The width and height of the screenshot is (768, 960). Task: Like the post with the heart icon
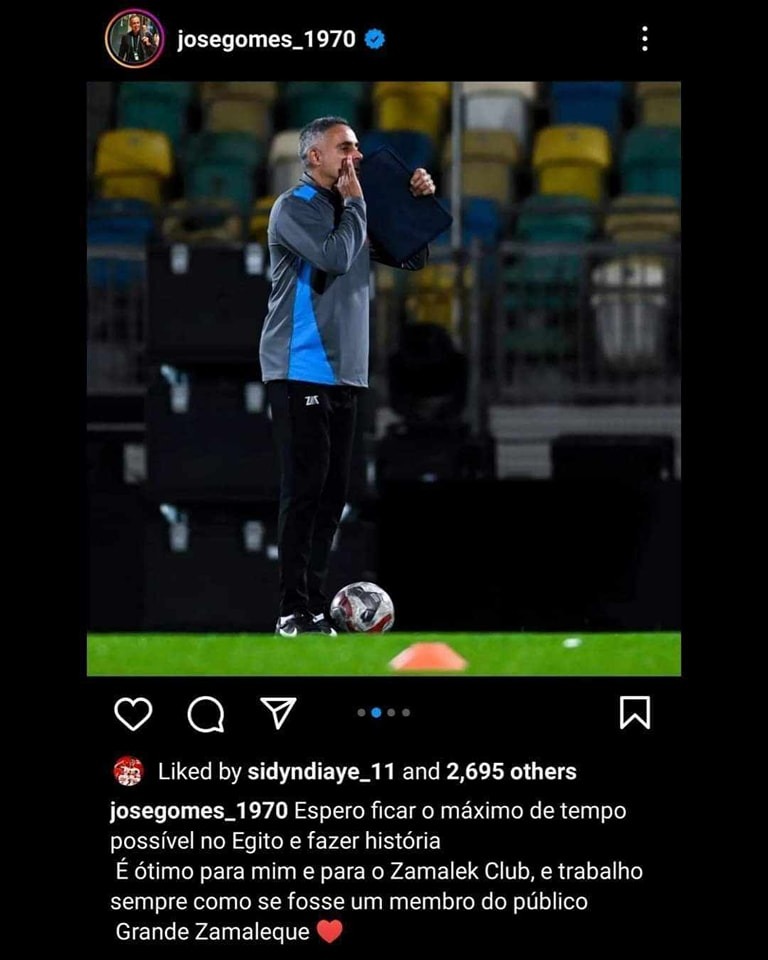pyautogui.click(x=133, y=713)
